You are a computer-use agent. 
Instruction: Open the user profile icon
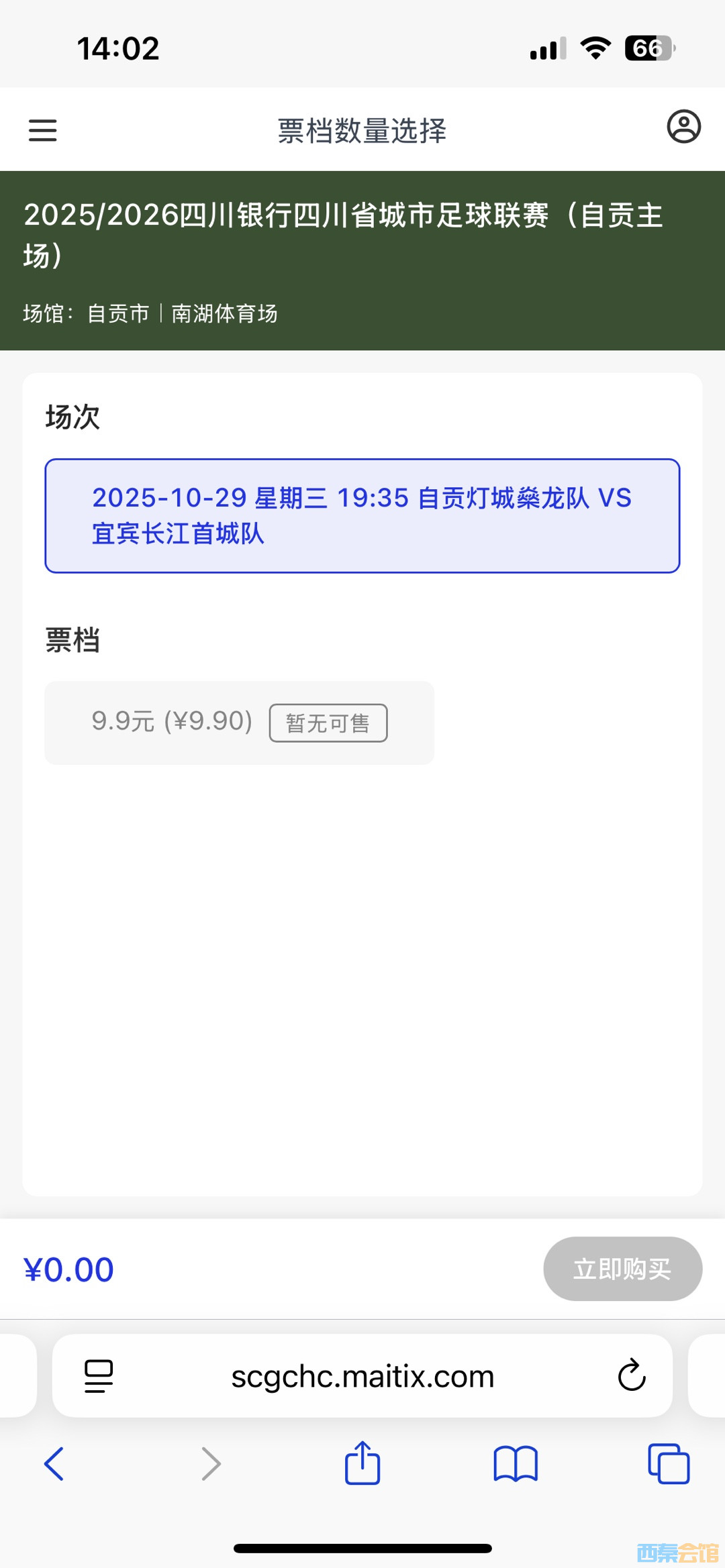tap(683, 127)
